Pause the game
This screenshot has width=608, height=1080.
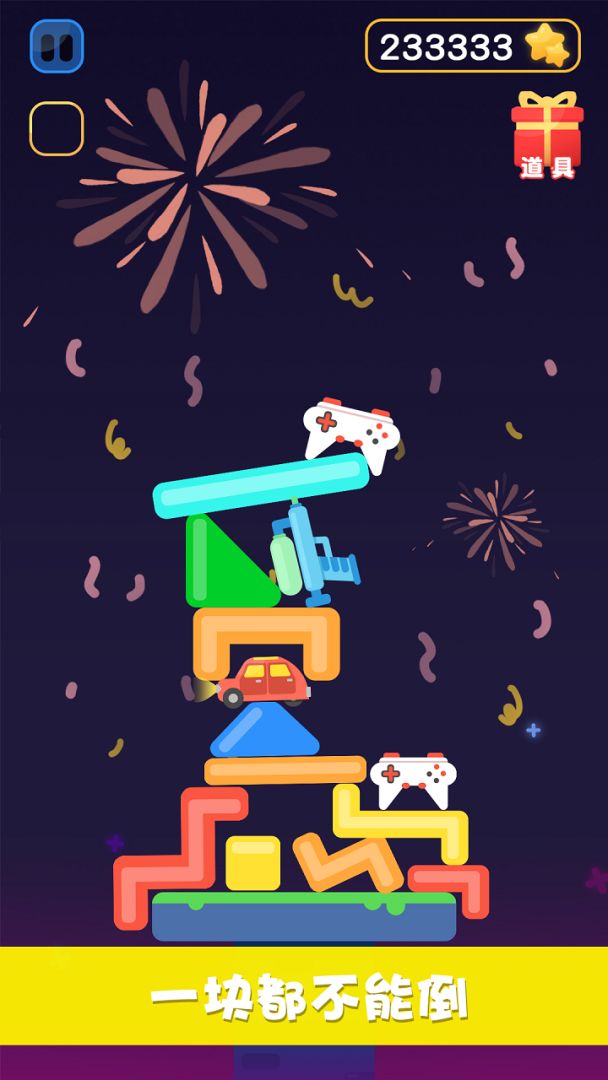57,46
